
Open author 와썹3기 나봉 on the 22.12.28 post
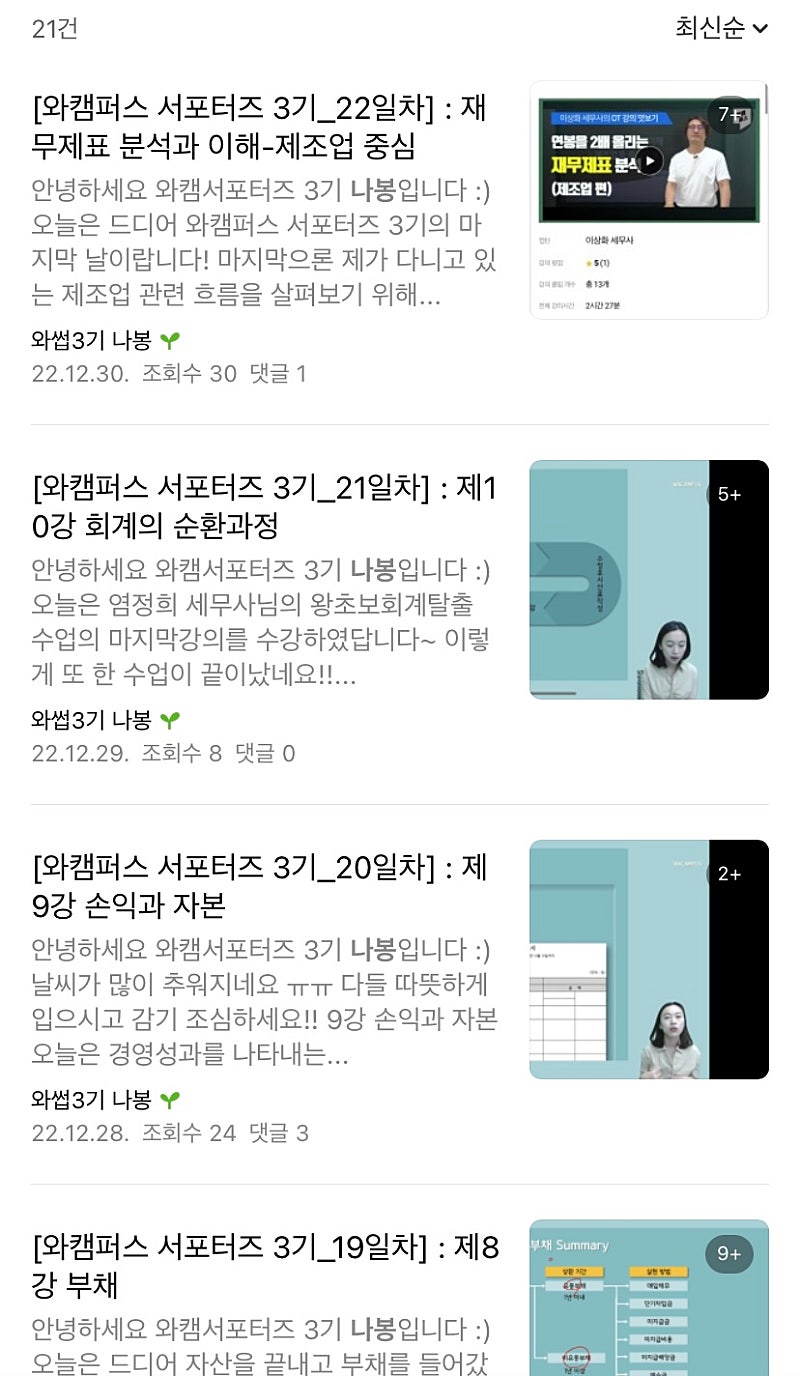point(92,1100)
